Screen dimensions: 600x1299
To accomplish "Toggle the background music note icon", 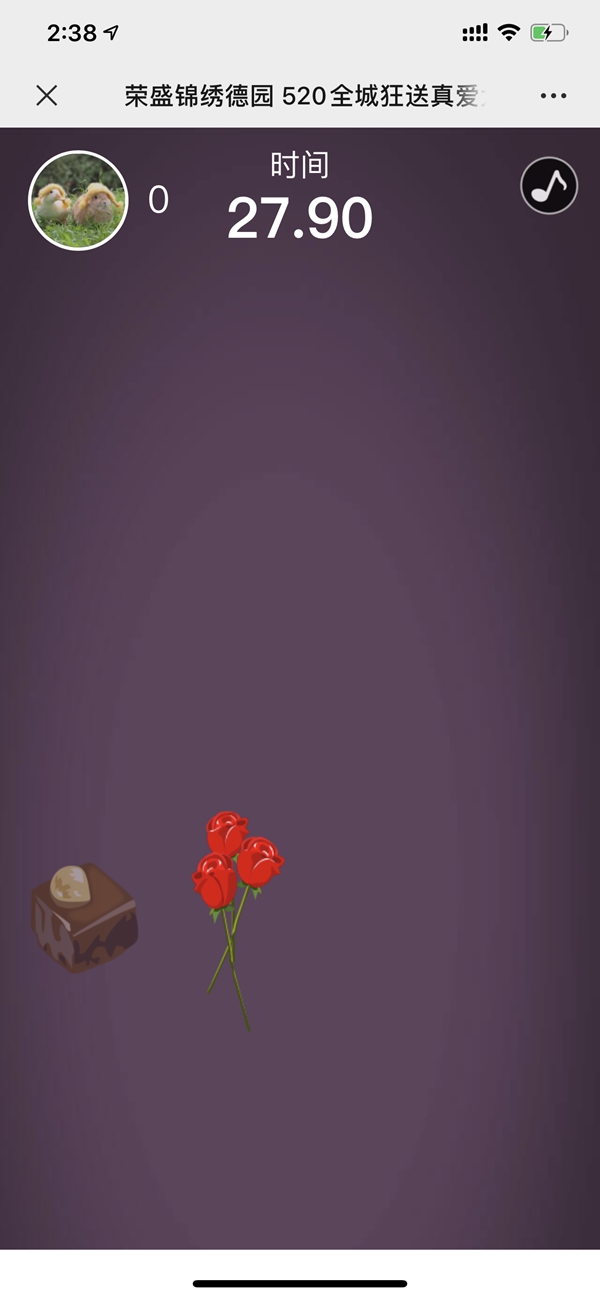I will point(549,186).
